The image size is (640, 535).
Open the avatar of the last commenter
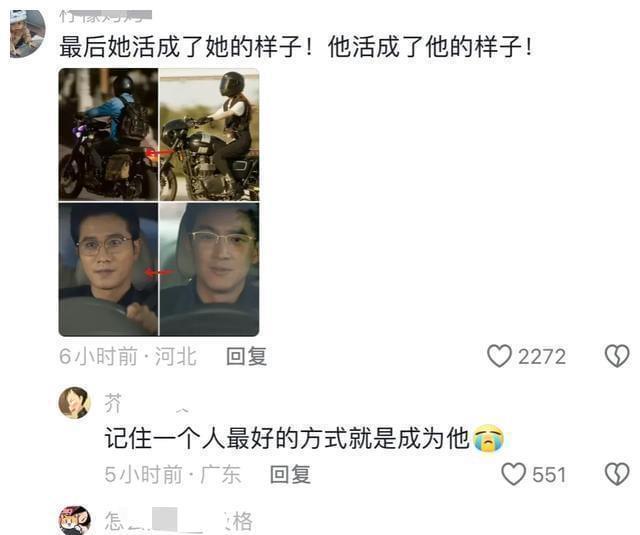[x=75, y=521]
